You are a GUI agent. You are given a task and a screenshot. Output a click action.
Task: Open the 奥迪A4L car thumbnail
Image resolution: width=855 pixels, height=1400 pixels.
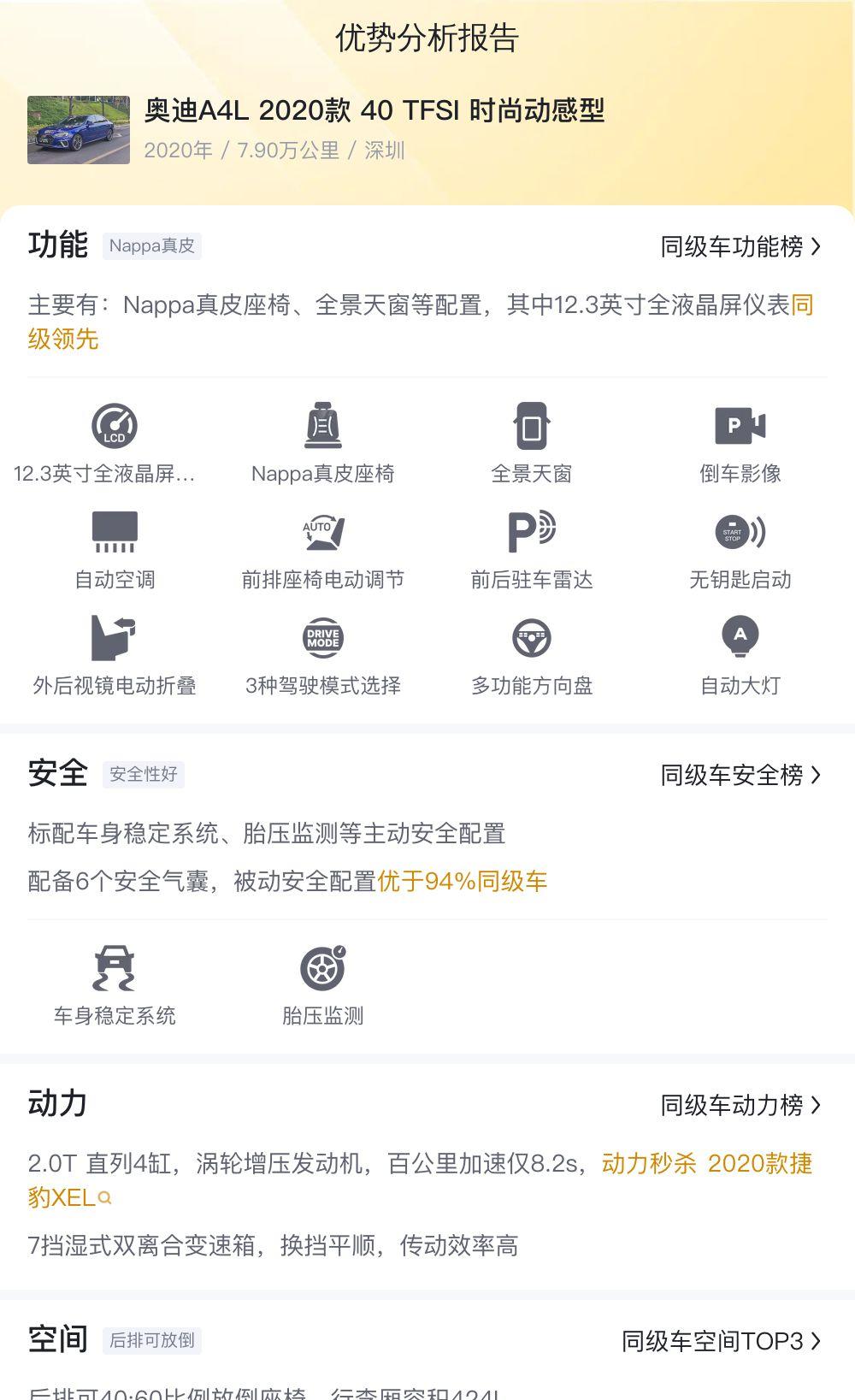[79, 129]
